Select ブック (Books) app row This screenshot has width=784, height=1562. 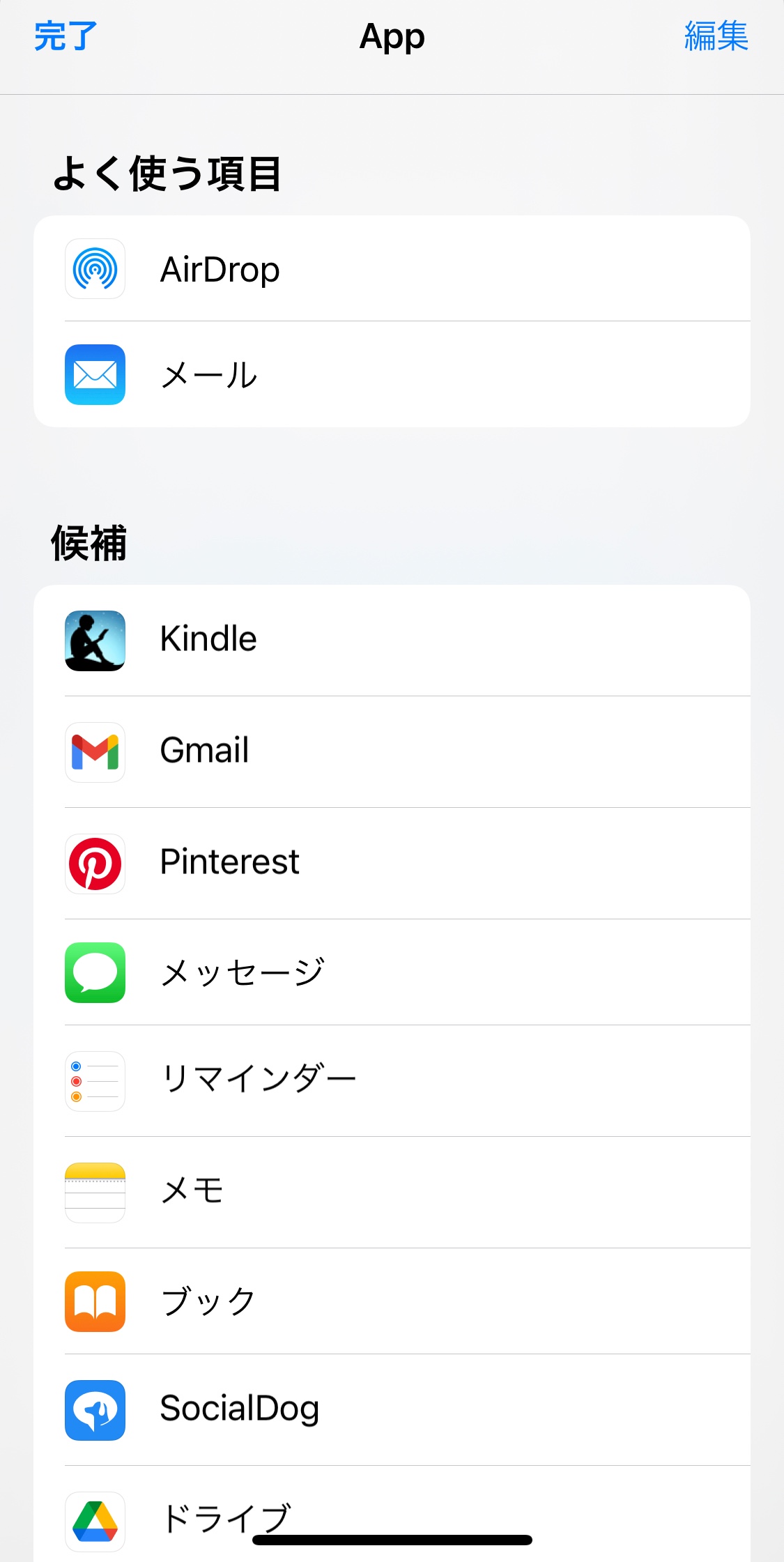(392, 1302)
